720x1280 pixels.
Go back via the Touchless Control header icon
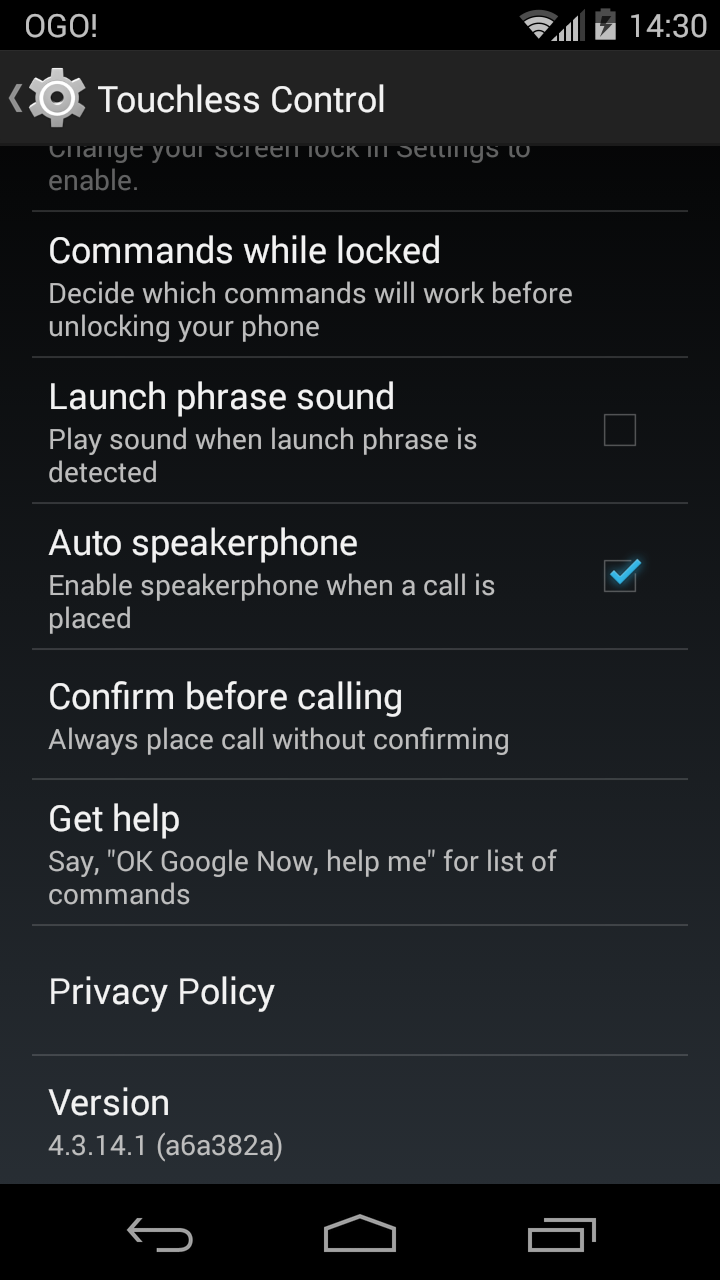click(48, 98)
